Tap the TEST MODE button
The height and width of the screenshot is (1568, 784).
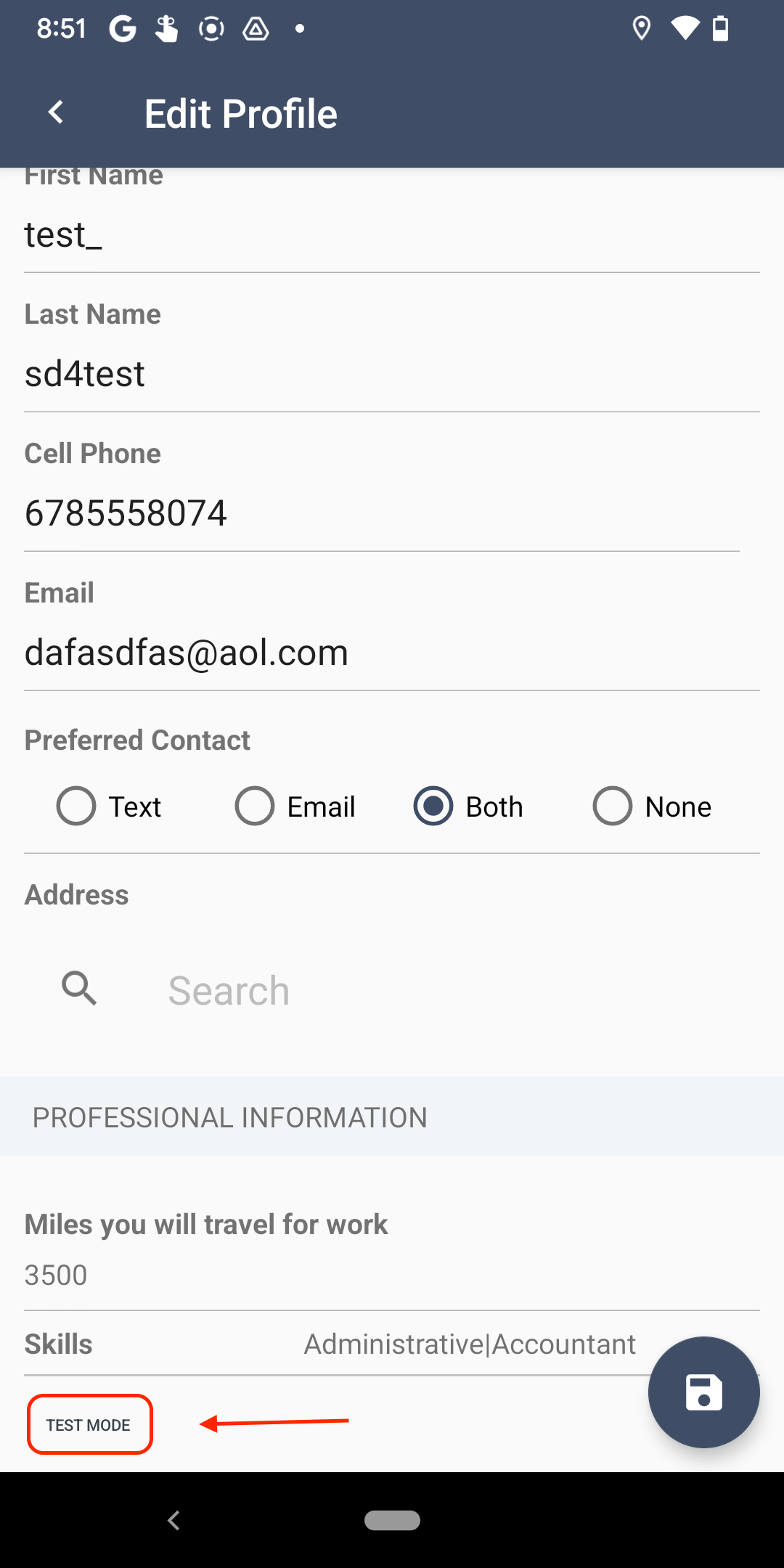click(89, 1424)
